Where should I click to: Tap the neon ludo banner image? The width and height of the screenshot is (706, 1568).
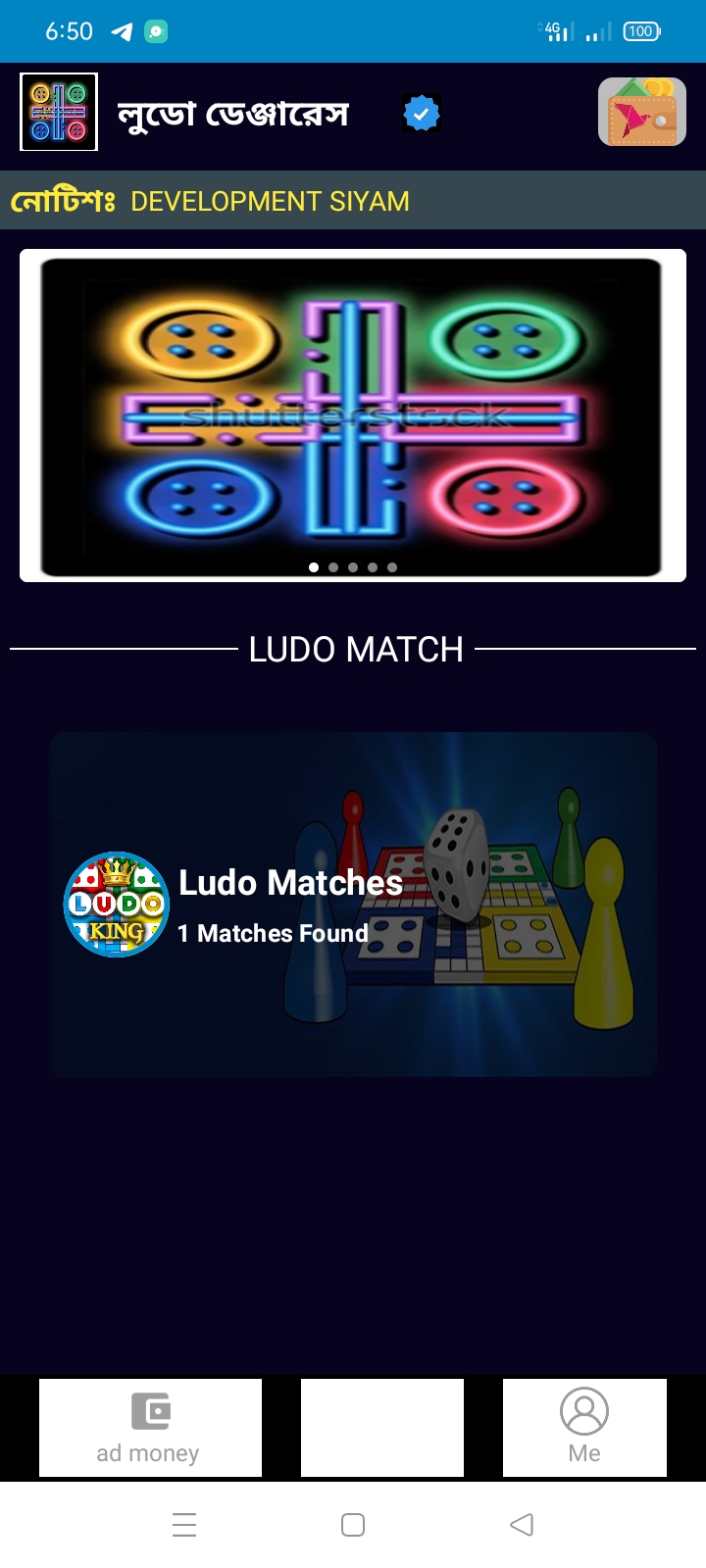click(353, 416)
